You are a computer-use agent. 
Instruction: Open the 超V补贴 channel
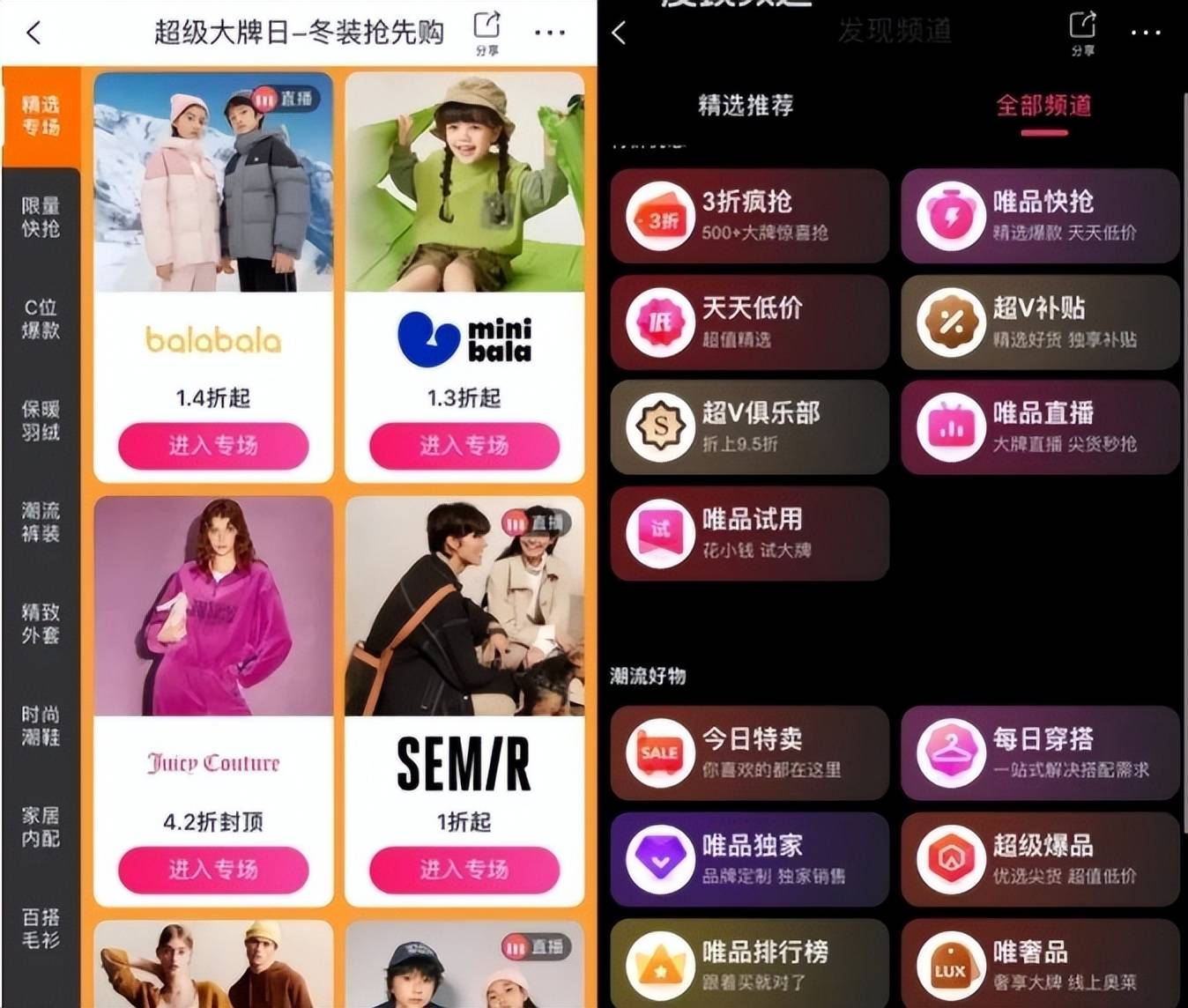1040,322
